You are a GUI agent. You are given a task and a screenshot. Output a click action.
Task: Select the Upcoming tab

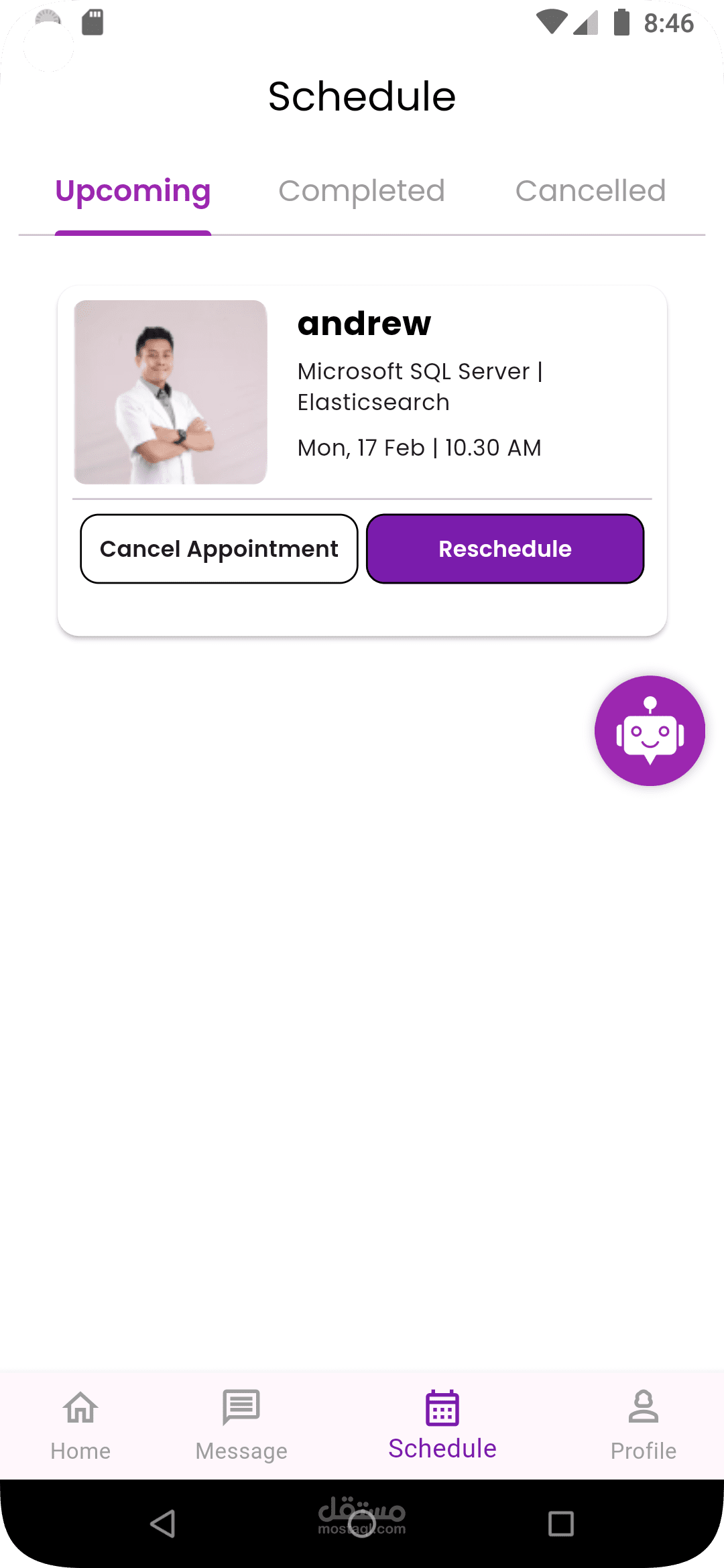click(133, 192)
